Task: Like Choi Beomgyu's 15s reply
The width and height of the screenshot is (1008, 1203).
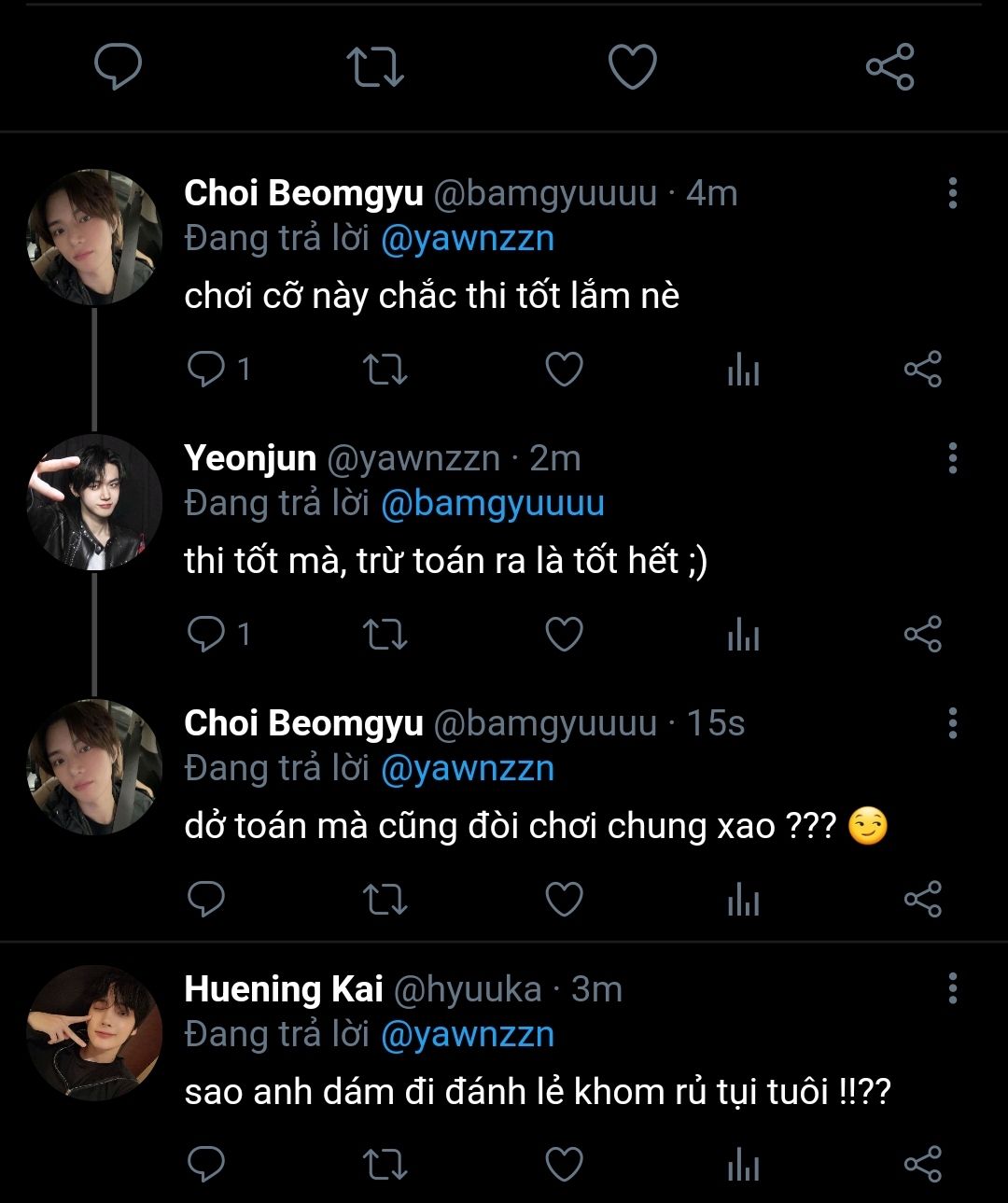Action: click(x=564, y=900)
